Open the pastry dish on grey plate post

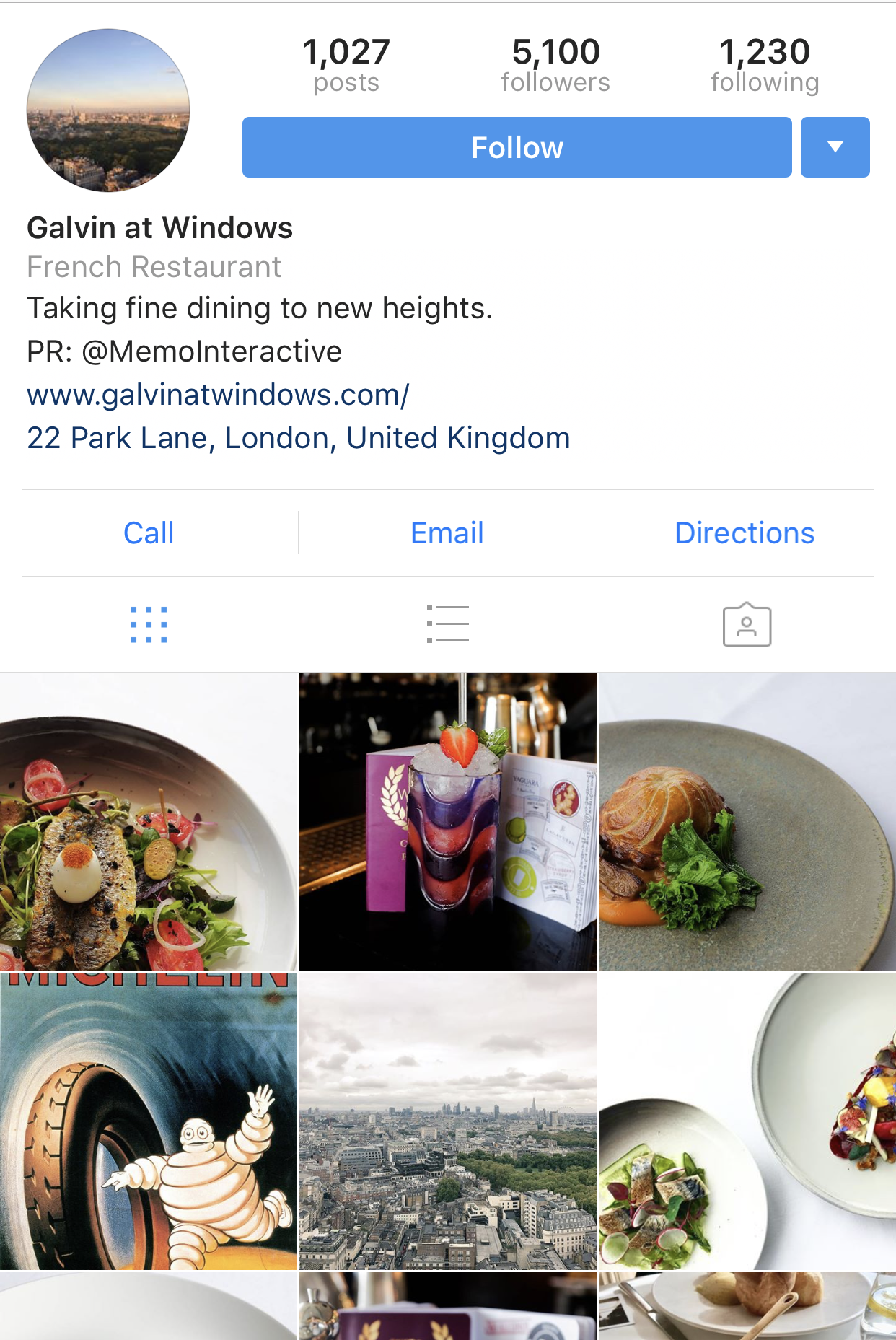pos(747,822)
